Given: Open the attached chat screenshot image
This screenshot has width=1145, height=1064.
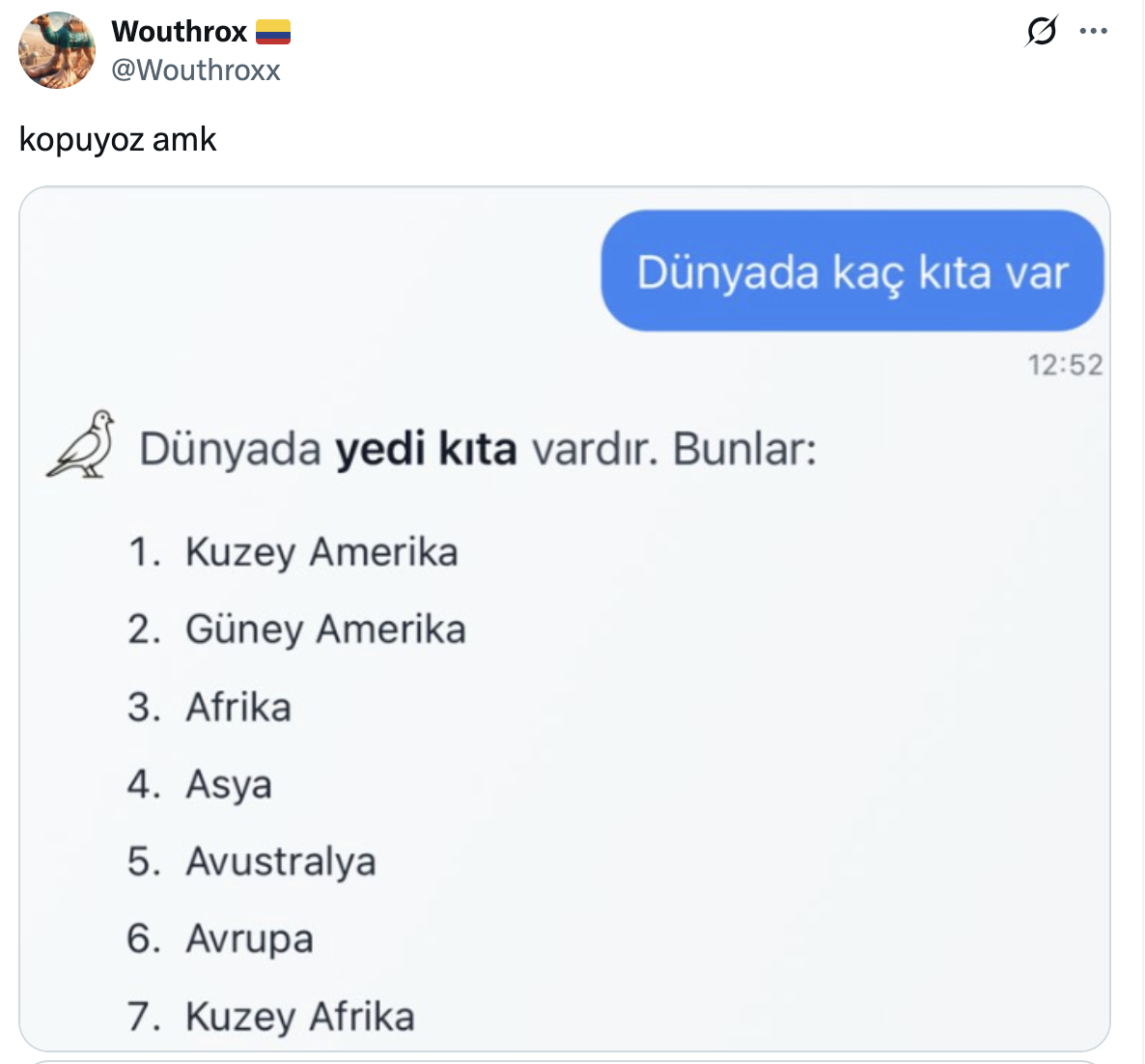Looking at the screenshot, I should coord(564,618).
